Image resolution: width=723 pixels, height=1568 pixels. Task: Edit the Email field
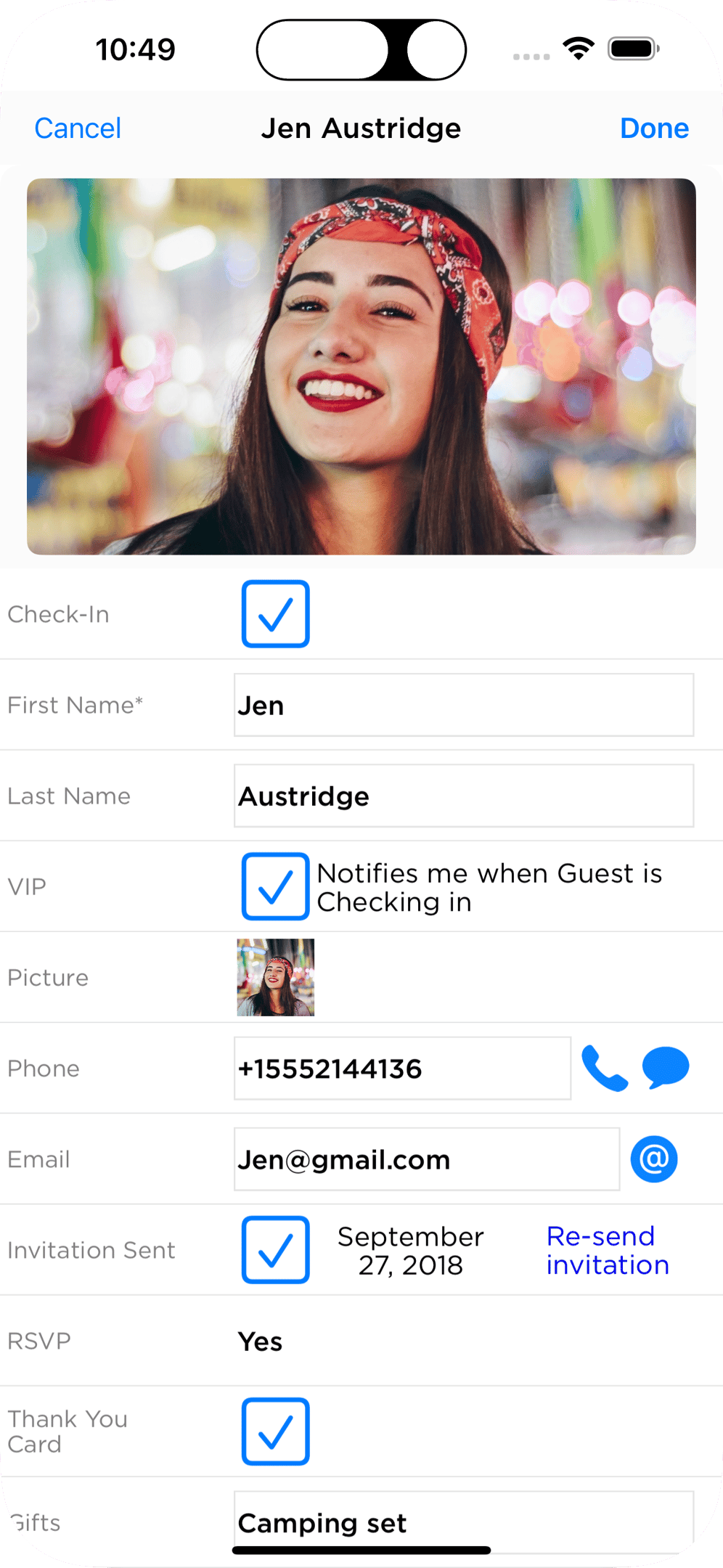pos(426,1159)
